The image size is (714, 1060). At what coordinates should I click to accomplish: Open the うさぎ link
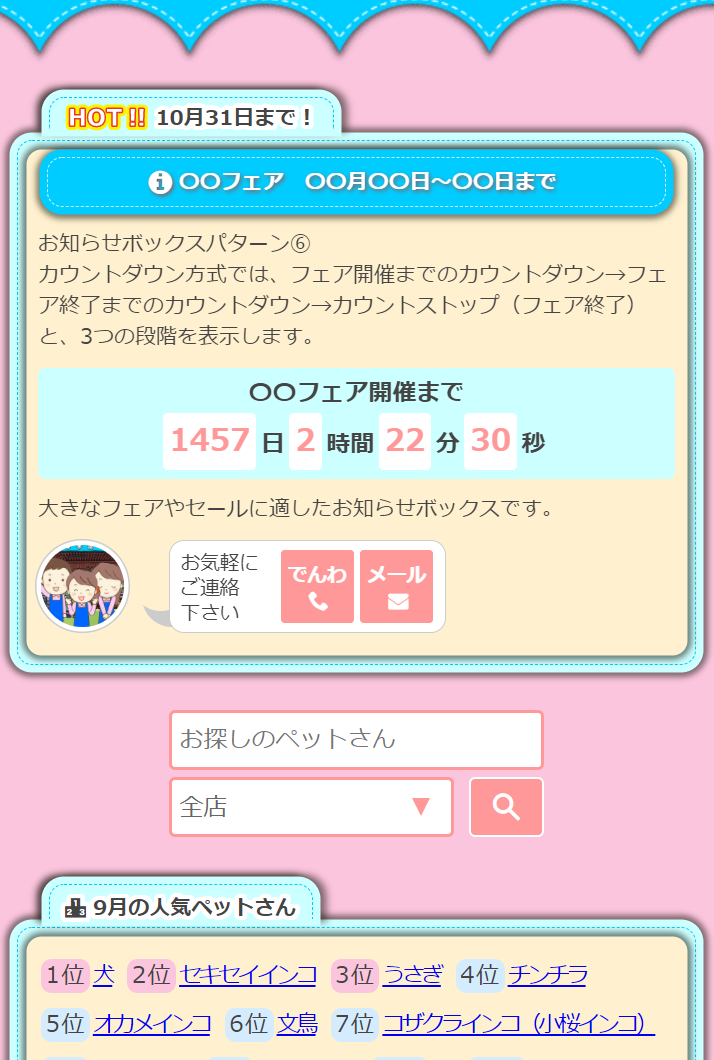[412, 975]
